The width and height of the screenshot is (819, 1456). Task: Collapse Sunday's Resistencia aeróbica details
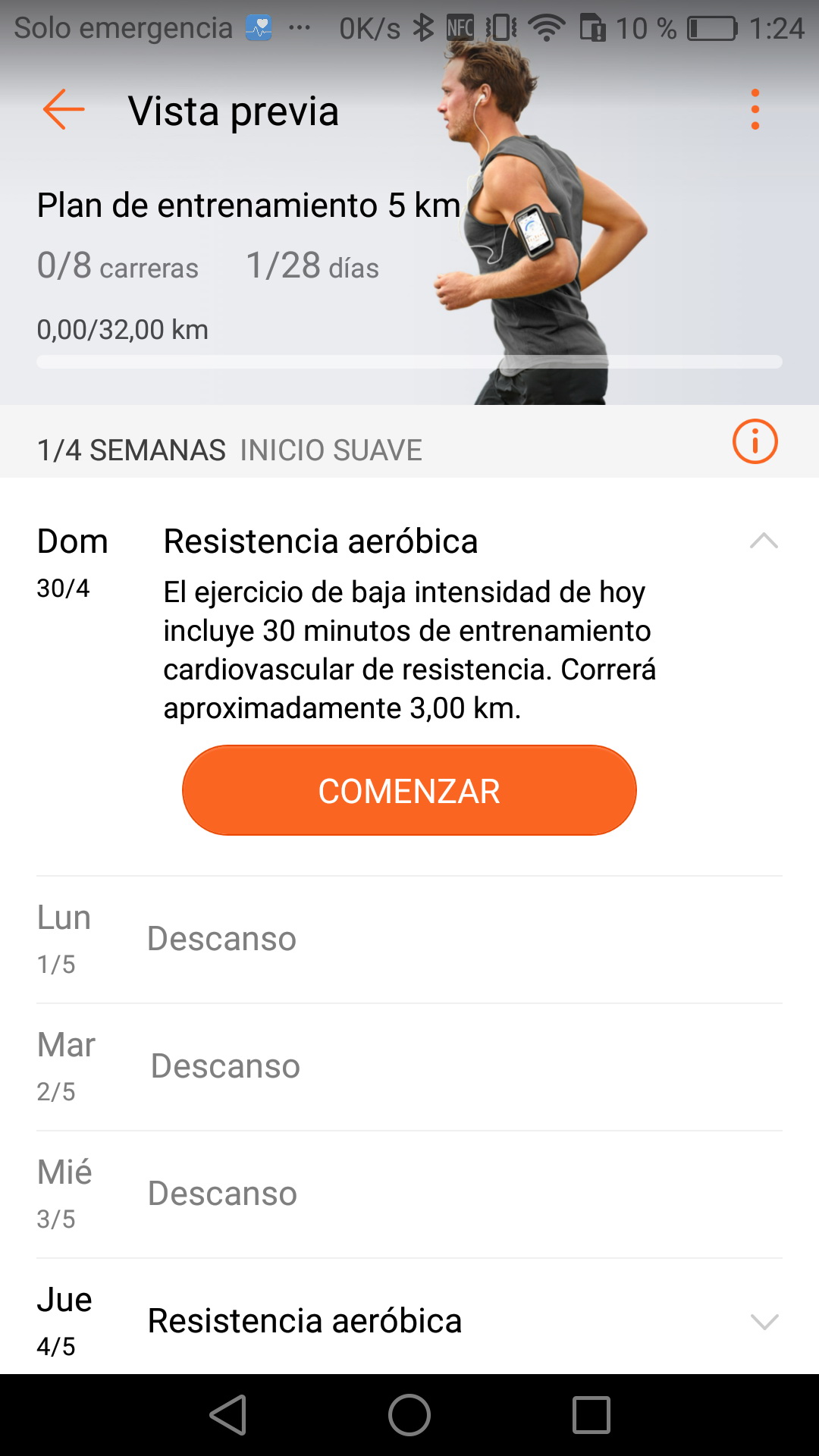(x=764, y=541)
